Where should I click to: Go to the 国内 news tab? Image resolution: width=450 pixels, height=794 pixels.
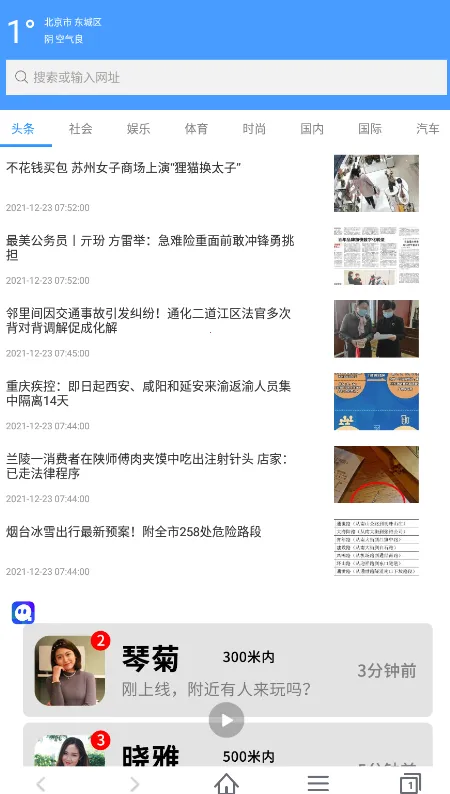312,129
